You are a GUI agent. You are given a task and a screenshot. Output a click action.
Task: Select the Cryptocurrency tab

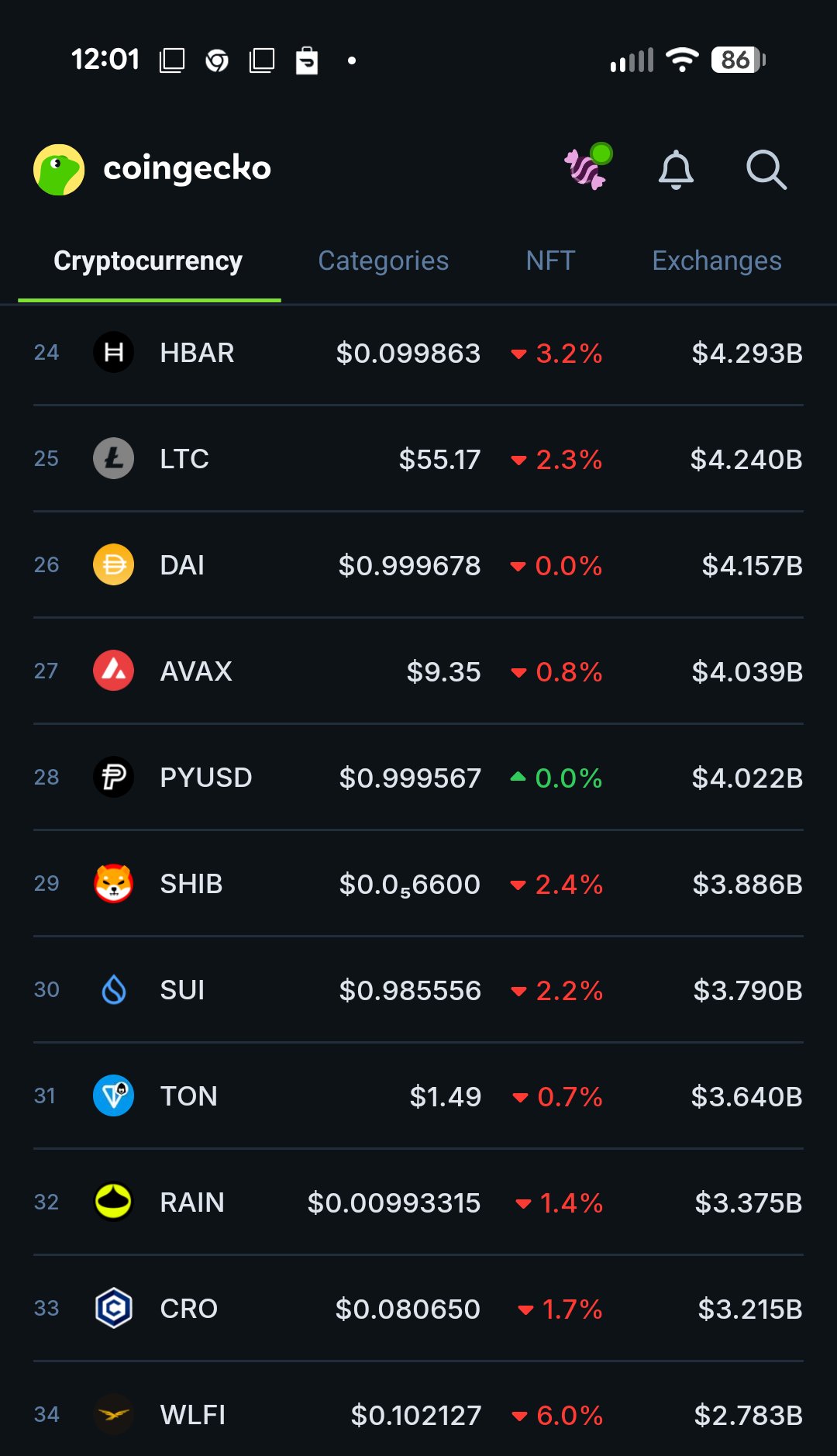(x=148, y=261)
